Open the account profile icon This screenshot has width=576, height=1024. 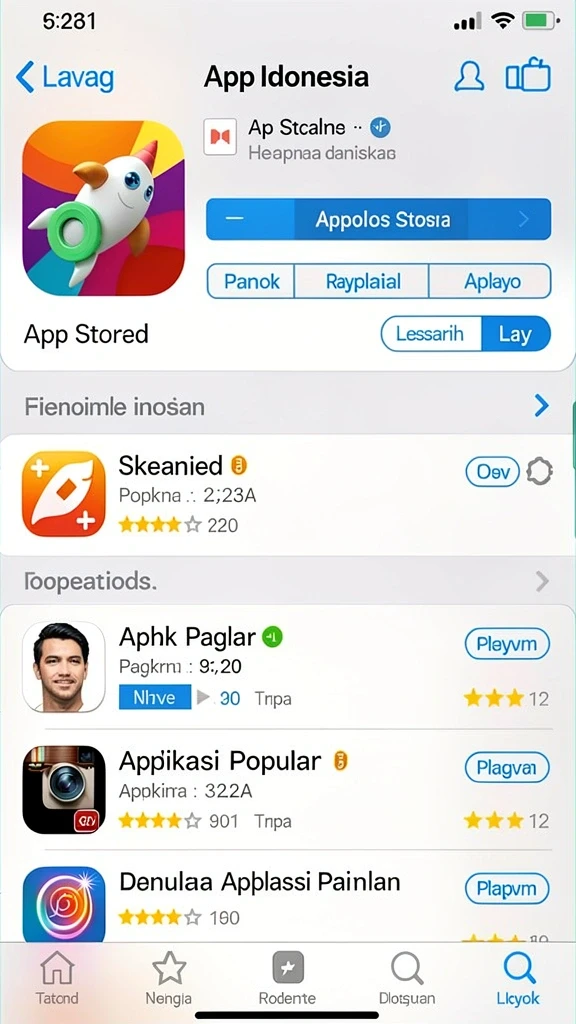(469, 76)
